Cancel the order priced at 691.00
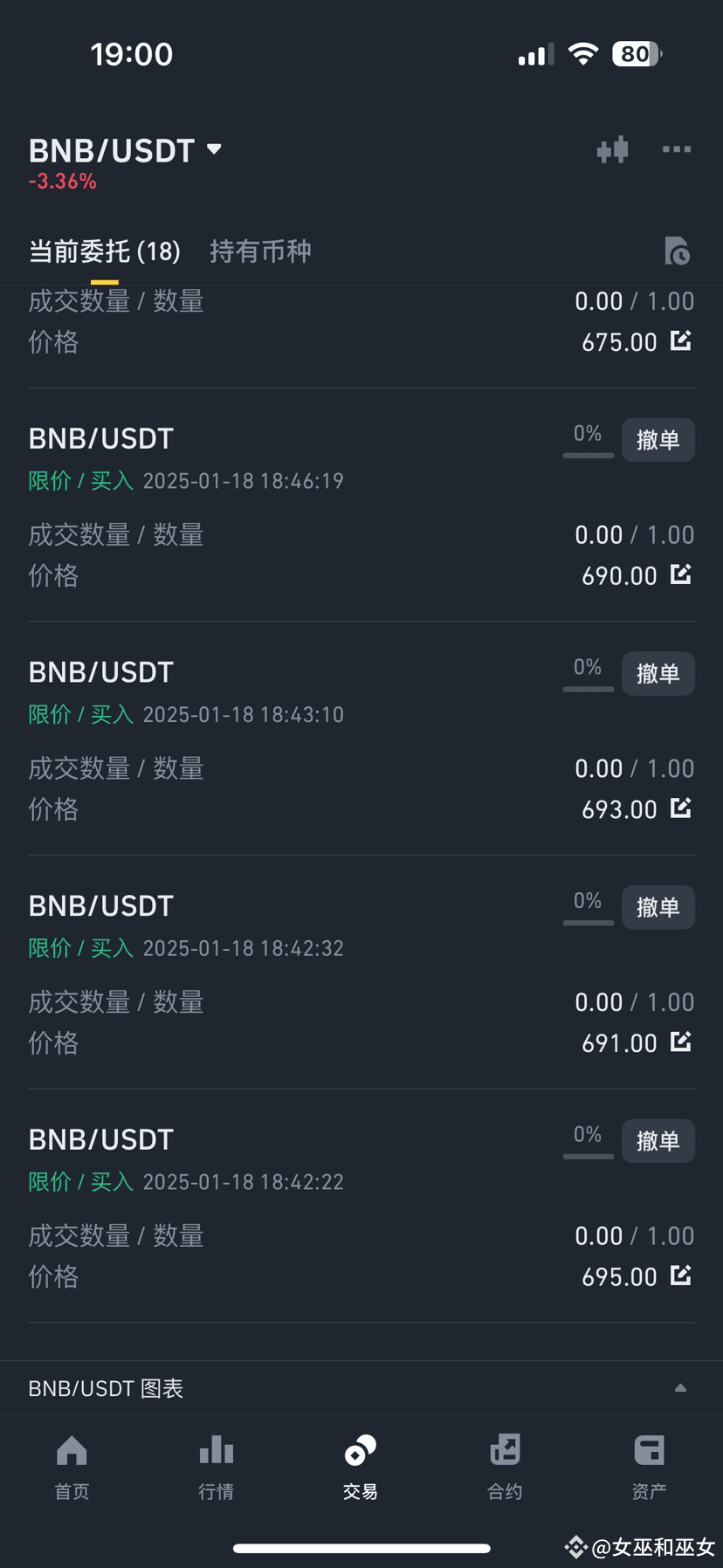The width and height of the screenshot is (723, 1568). [x=658, y=907]
